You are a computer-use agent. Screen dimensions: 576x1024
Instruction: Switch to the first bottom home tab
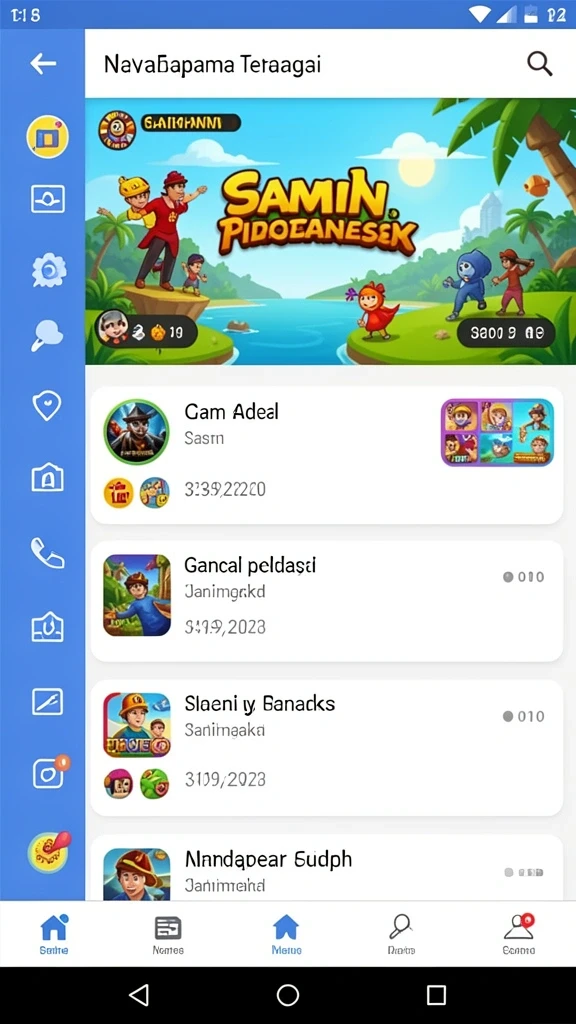[x=54, y=934]
